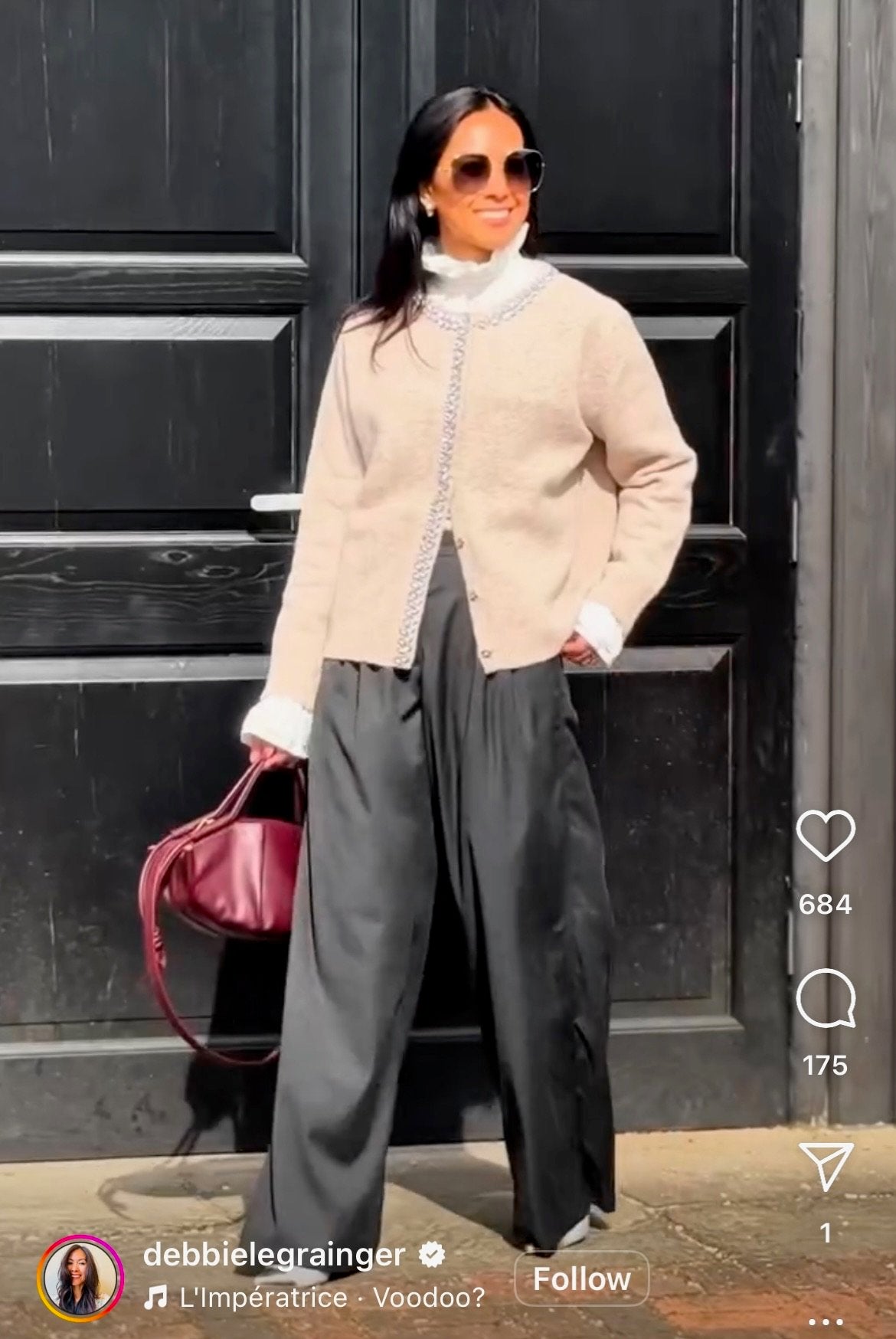The image size is (896, 1339).
Task: Open the comments on this reel
Action: [826, 998]
